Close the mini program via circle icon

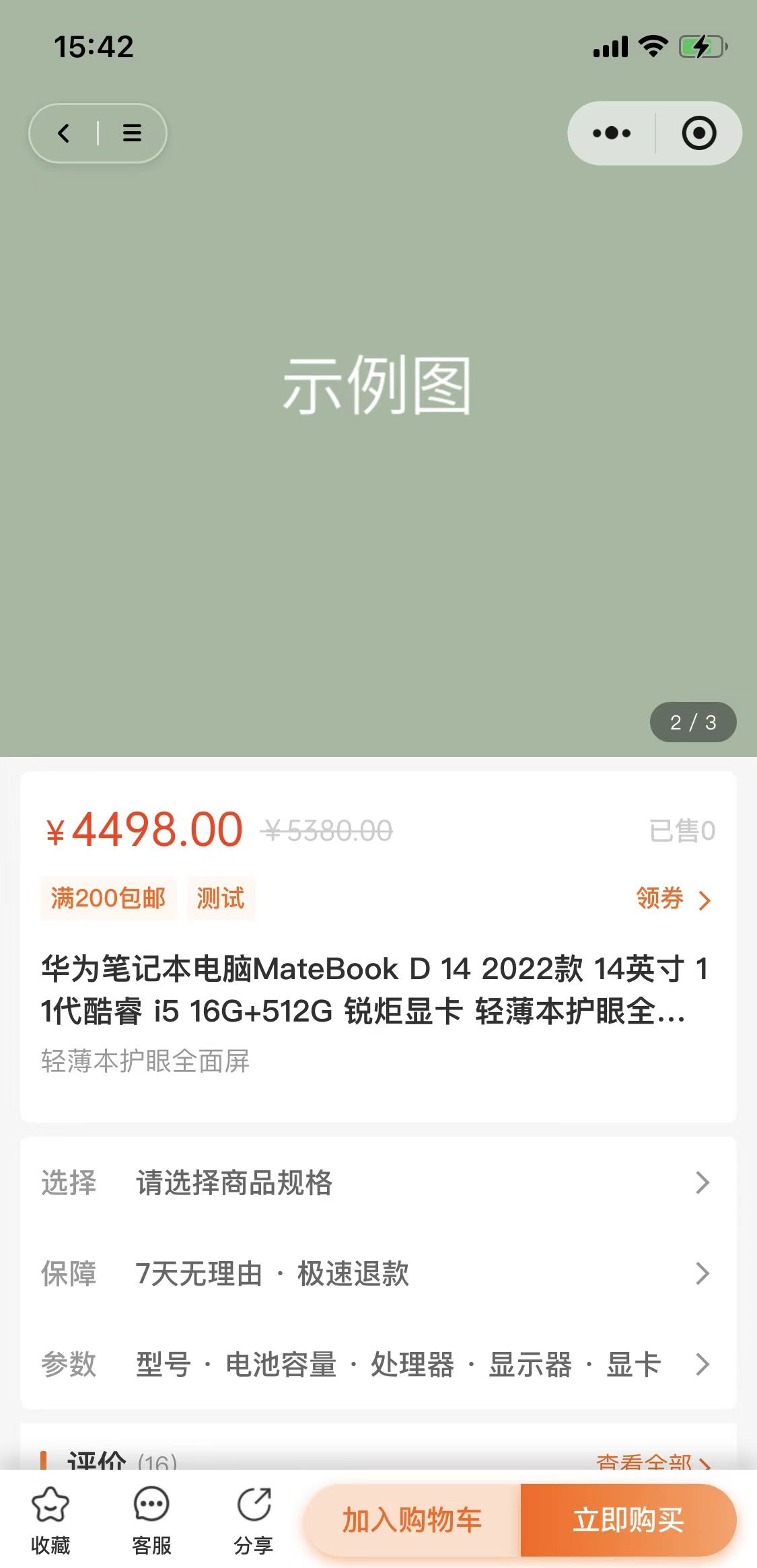[x=699, y=133]
